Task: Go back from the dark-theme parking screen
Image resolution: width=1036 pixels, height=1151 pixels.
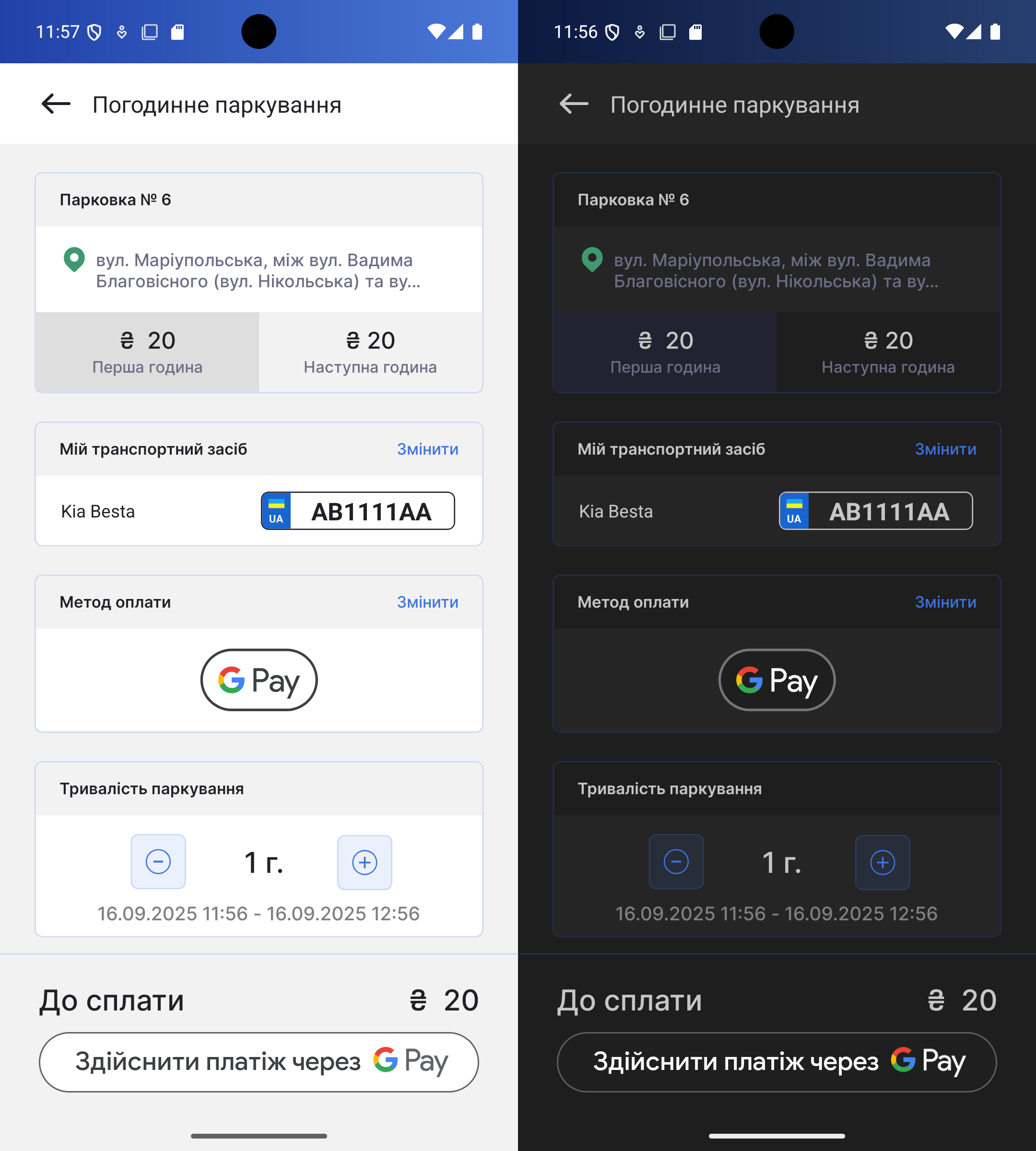Action: click(x=574, y=104)
